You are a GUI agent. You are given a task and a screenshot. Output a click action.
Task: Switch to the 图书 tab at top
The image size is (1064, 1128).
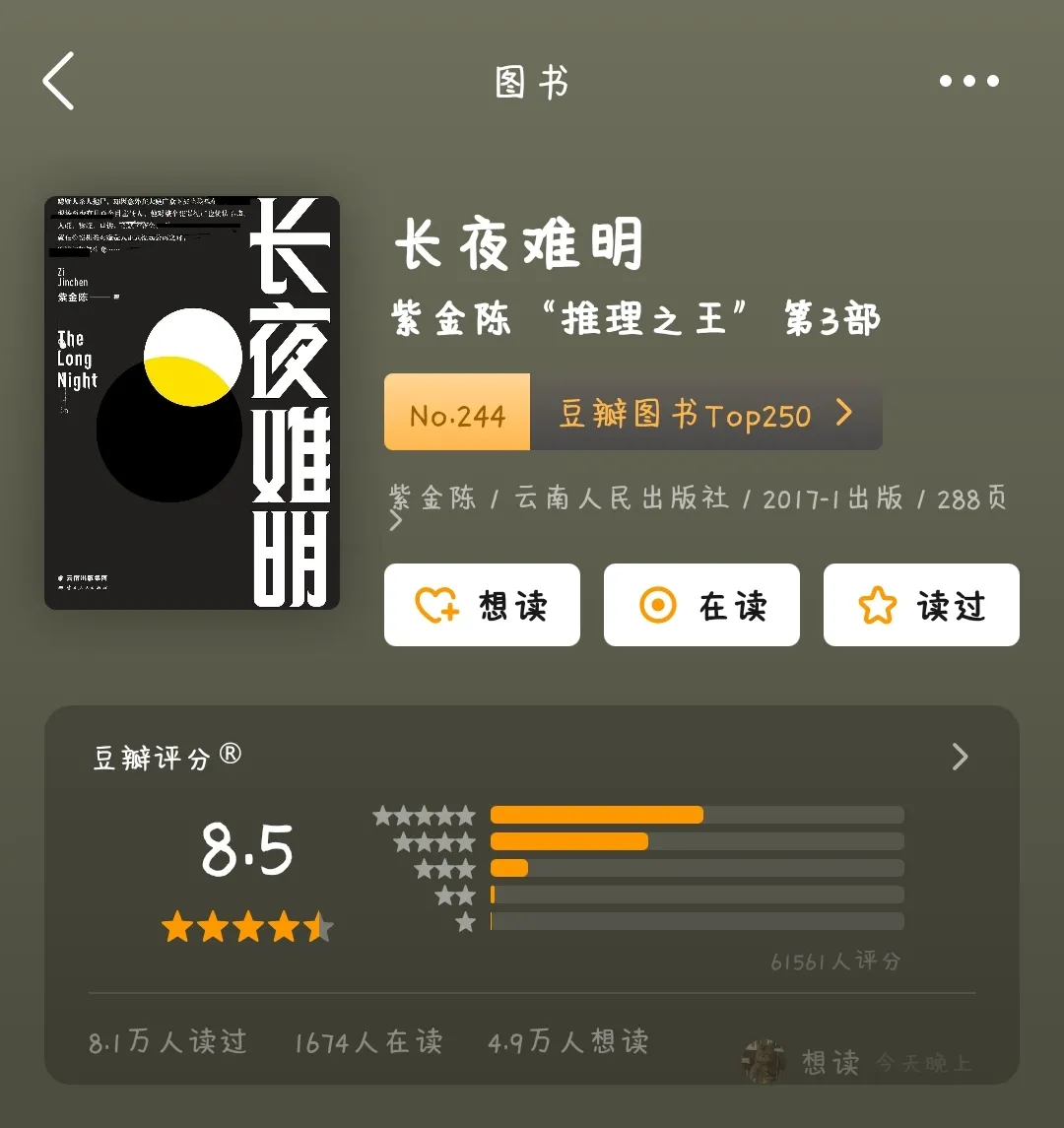(530, 82)
